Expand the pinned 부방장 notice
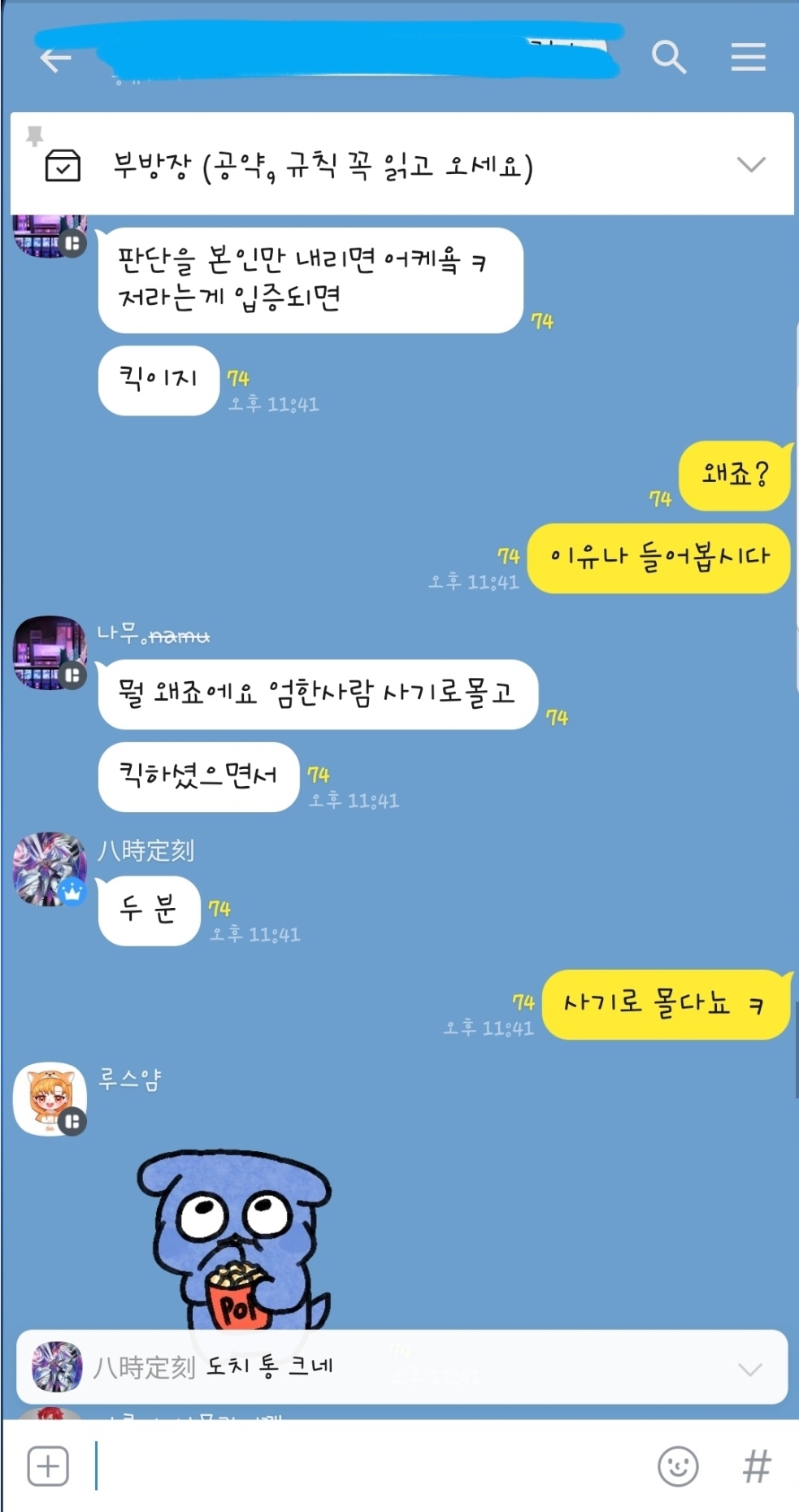799x1512 pixels. click(750, 164)
